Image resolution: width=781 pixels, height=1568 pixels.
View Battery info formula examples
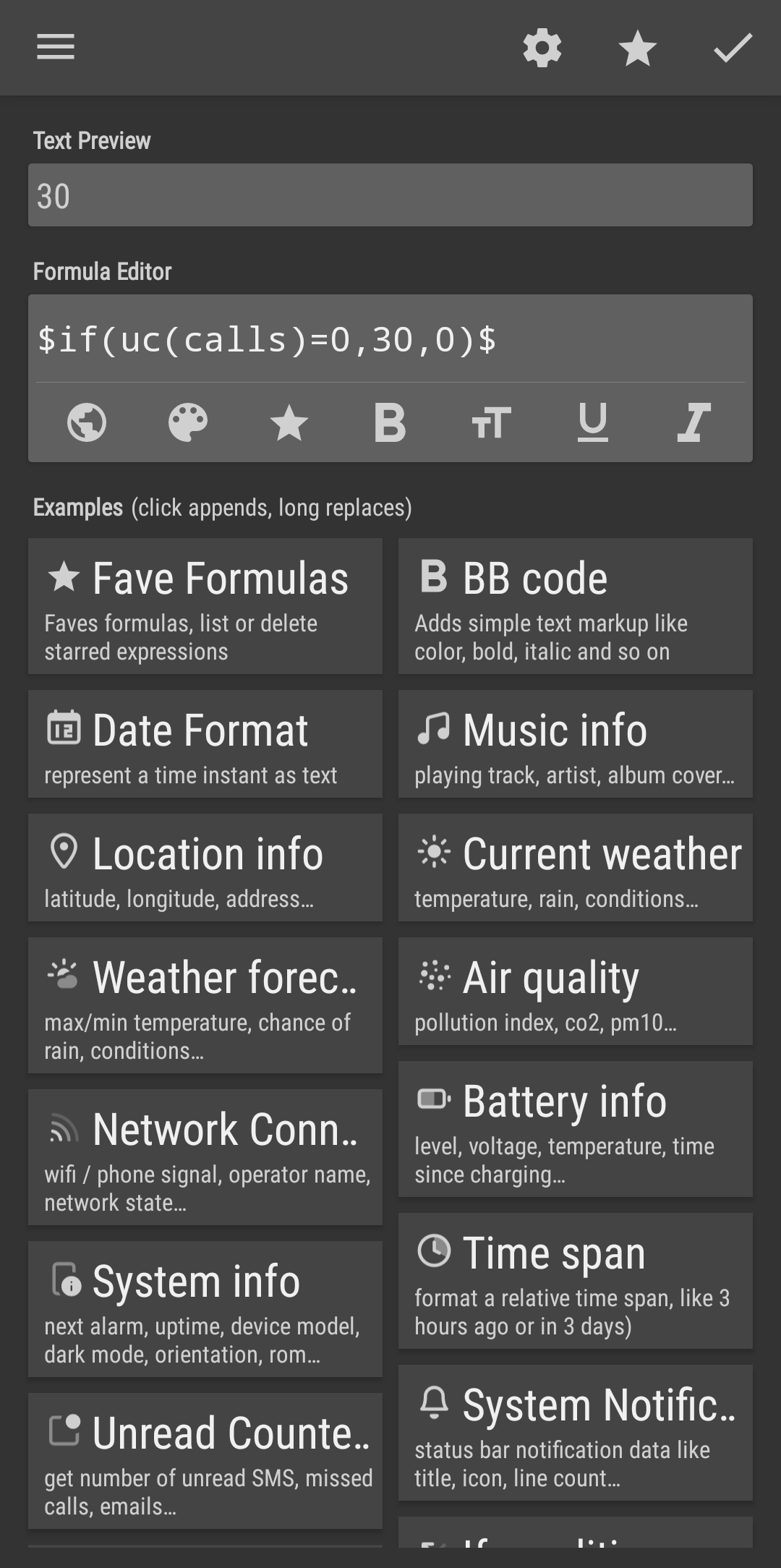coord(575,1129)
